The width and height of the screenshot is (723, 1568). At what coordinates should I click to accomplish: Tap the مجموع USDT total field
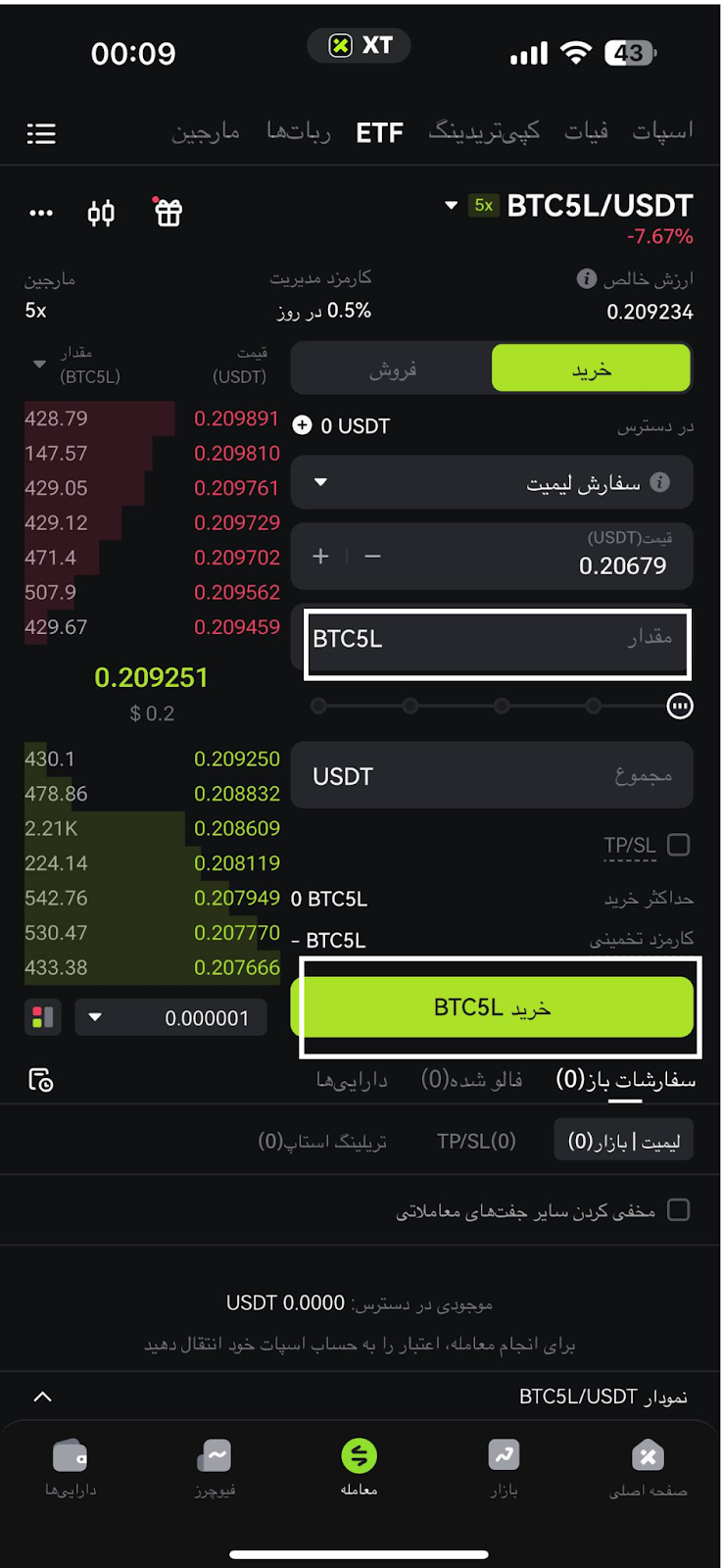pyautogui.click(x=492, y=776)
